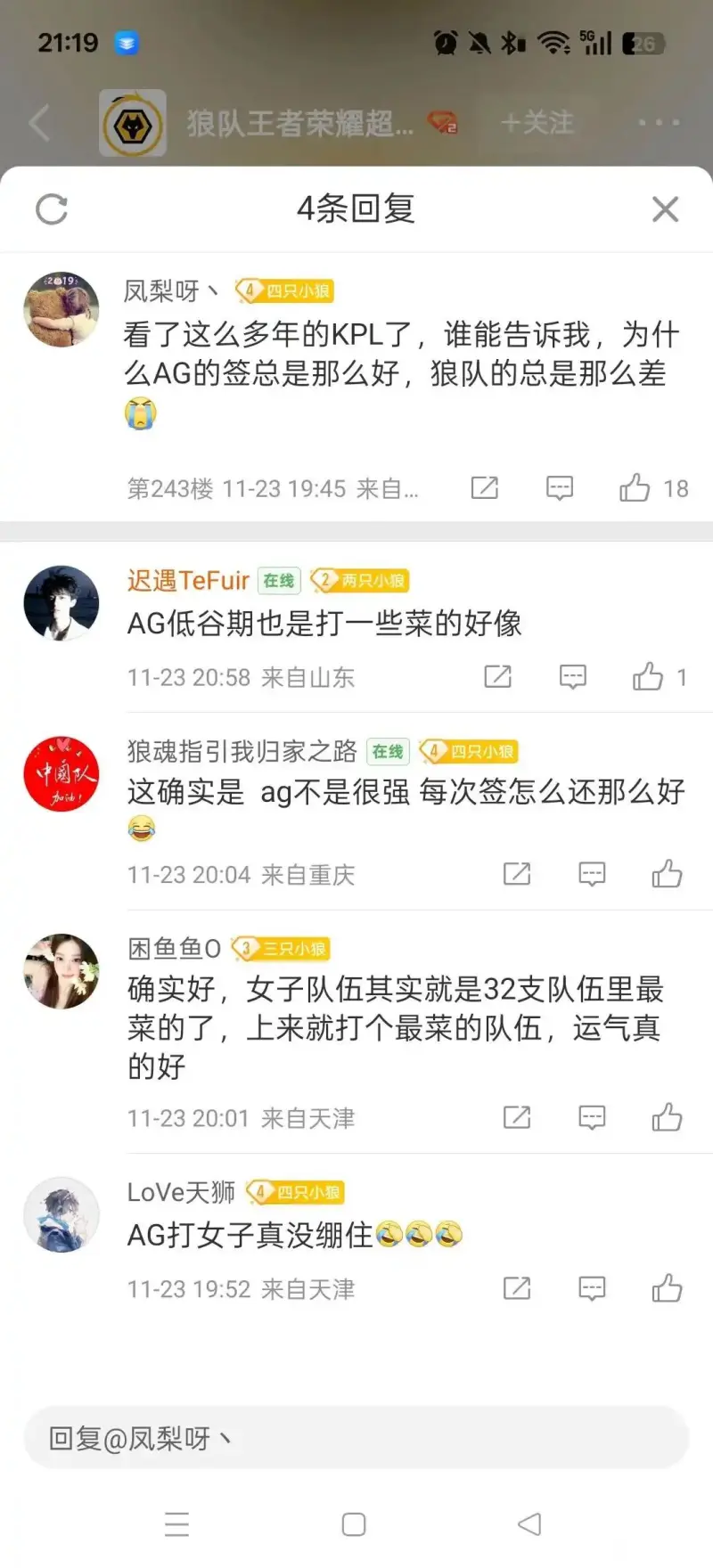Viewport: 713px width, 1568px height.
Task: Like 狼魂指引我归家之路's reply
Action: pyautogui.click(x=667, y=874)
